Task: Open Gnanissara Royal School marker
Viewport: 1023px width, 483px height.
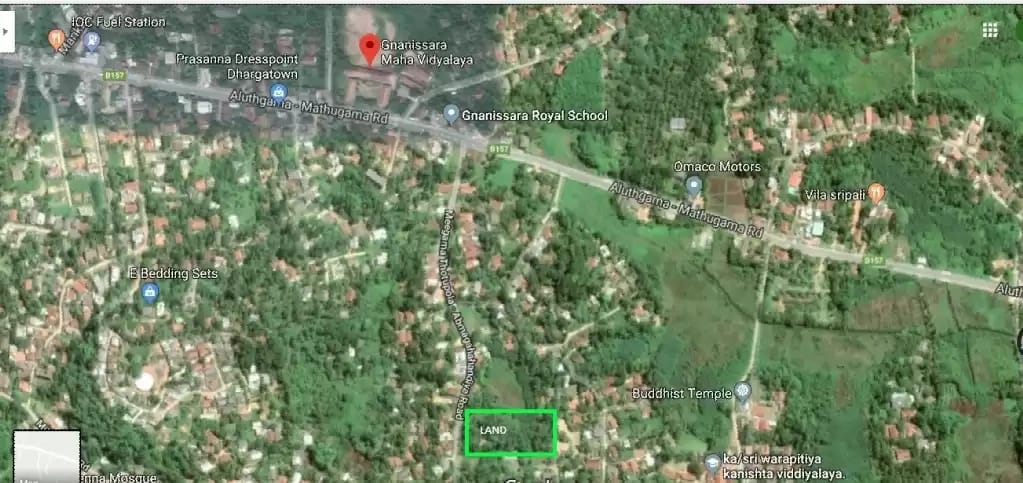Action: point(451,115)
